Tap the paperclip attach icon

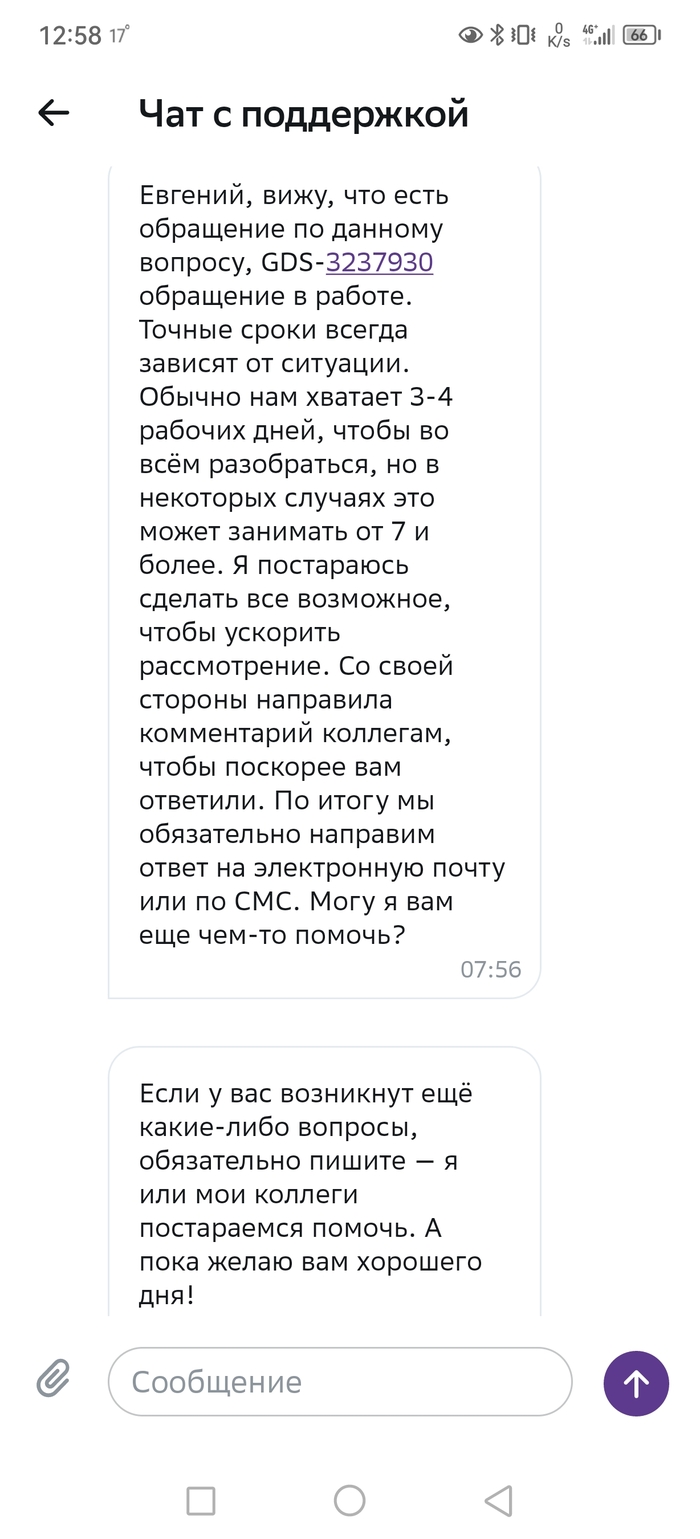(x=53, y=1381)
